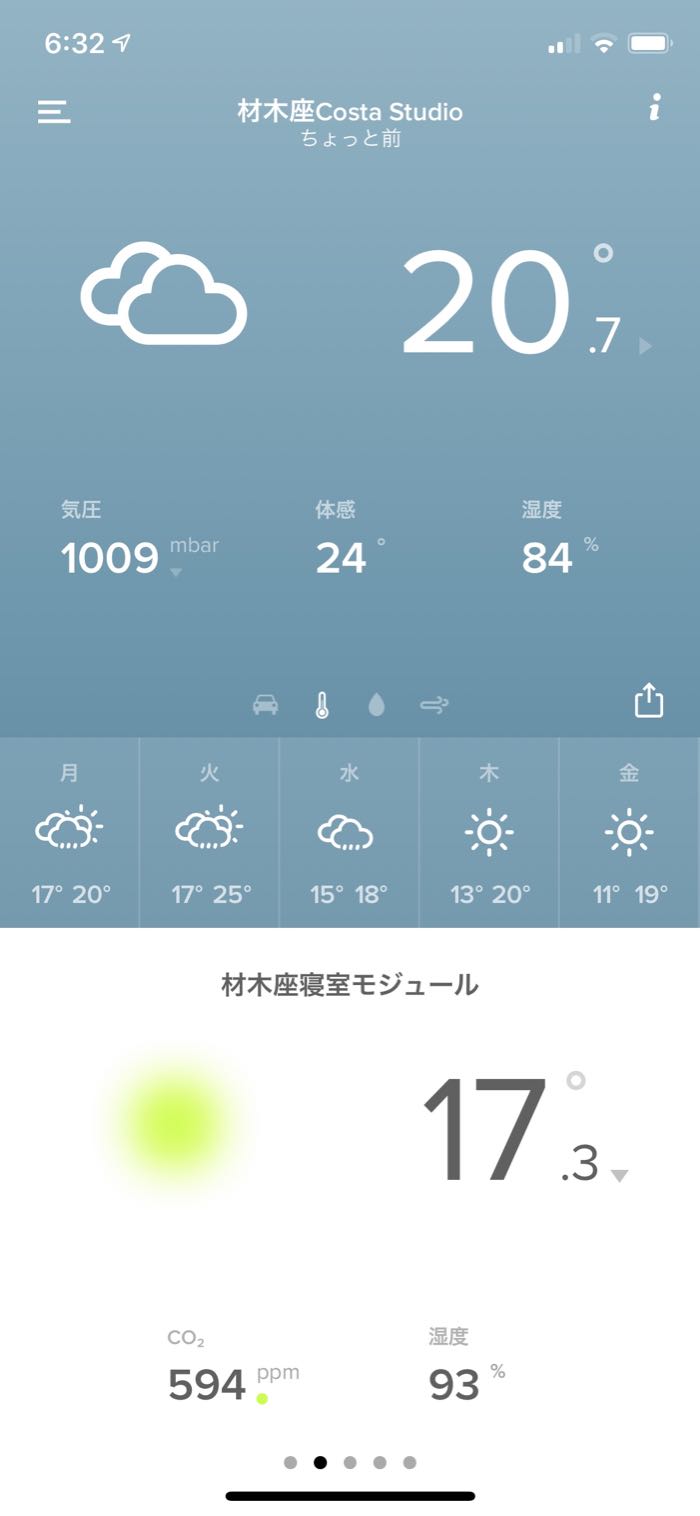Viewport: 700px width, 1516px height.
Task: Tap the page indicator dots
Action: click(x=350, y=1462)
